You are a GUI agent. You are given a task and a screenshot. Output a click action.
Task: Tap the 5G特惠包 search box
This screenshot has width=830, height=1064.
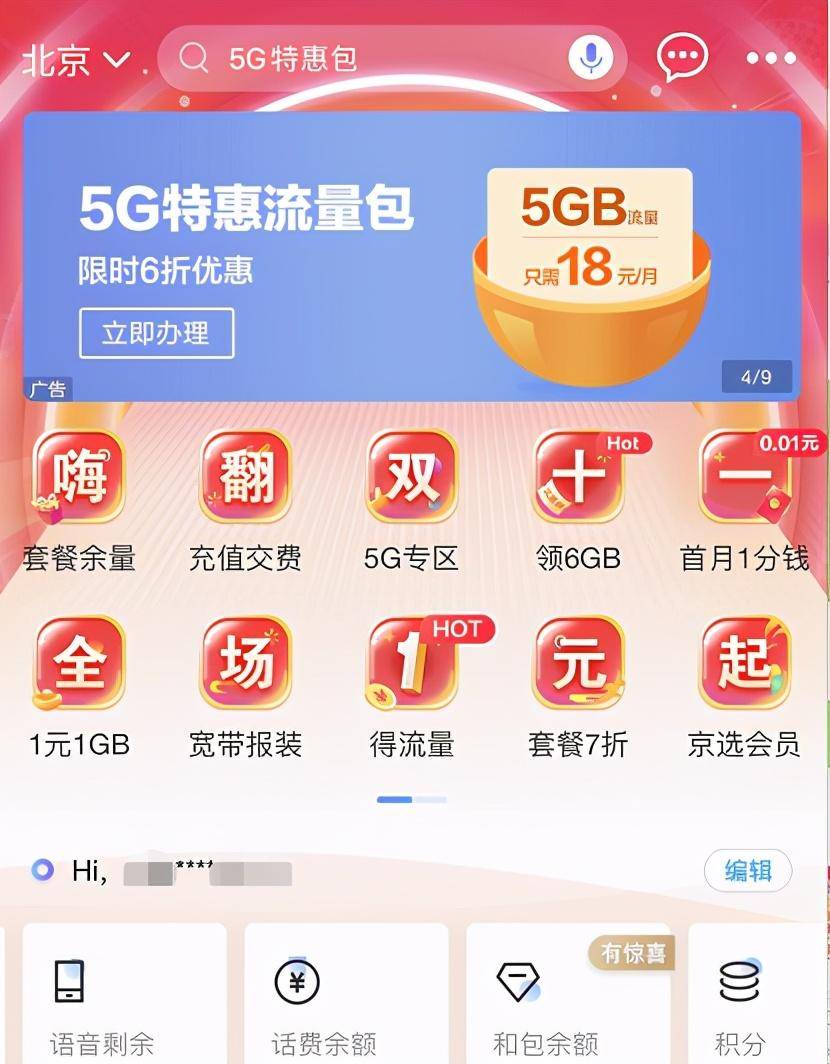tap(370, 59)
